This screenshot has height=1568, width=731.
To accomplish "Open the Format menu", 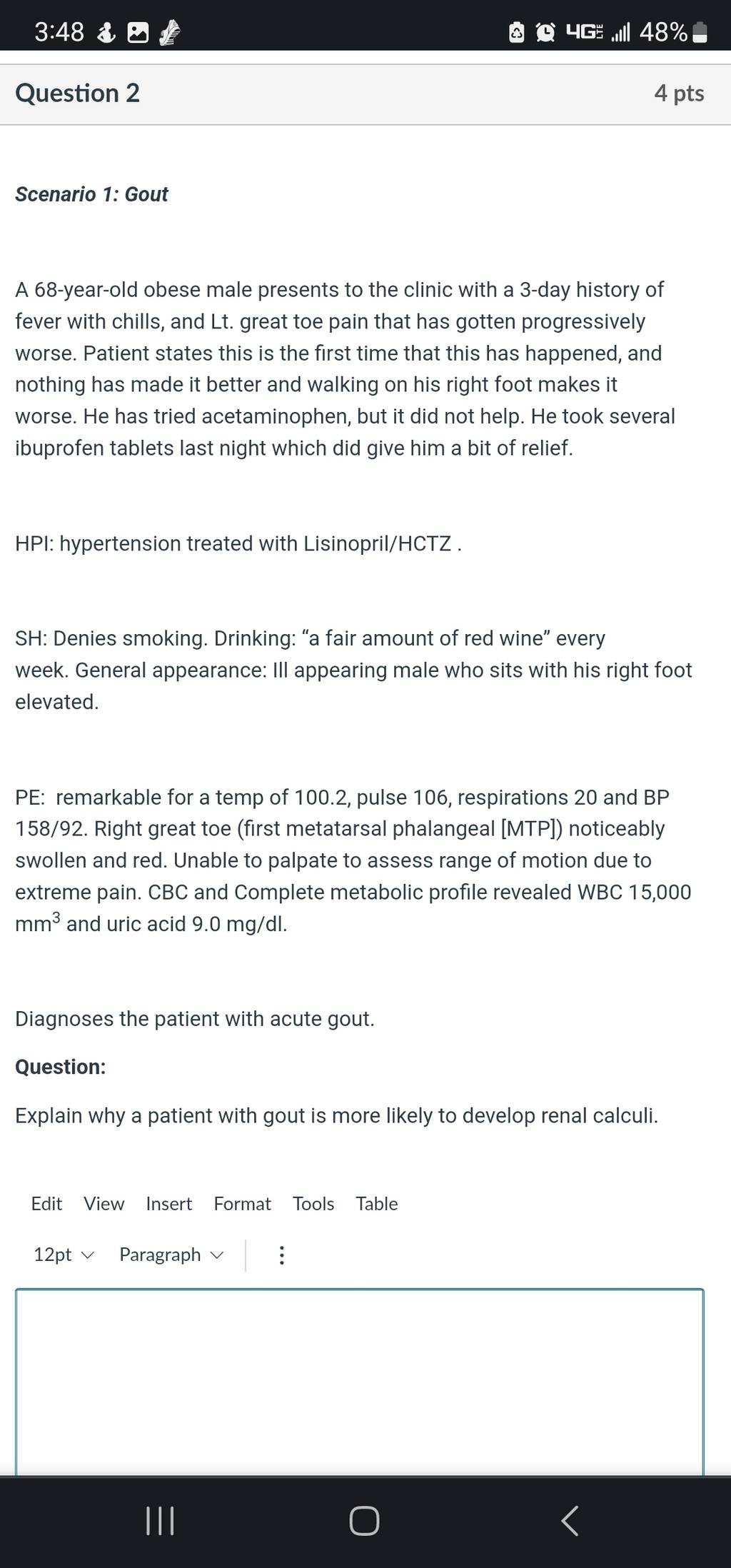I will point(243,1204).
